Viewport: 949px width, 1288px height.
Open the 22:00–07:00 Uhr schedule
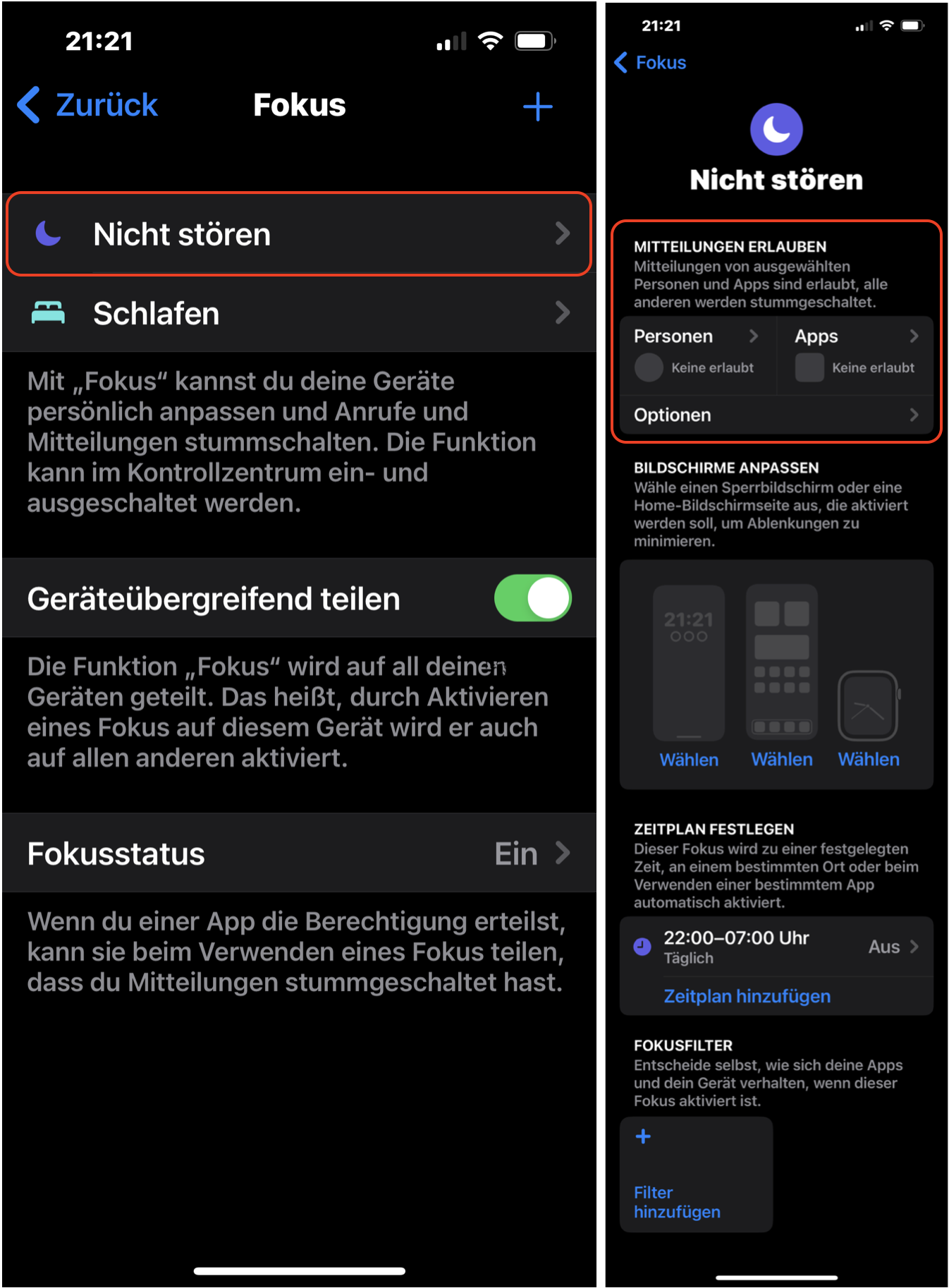776,947
